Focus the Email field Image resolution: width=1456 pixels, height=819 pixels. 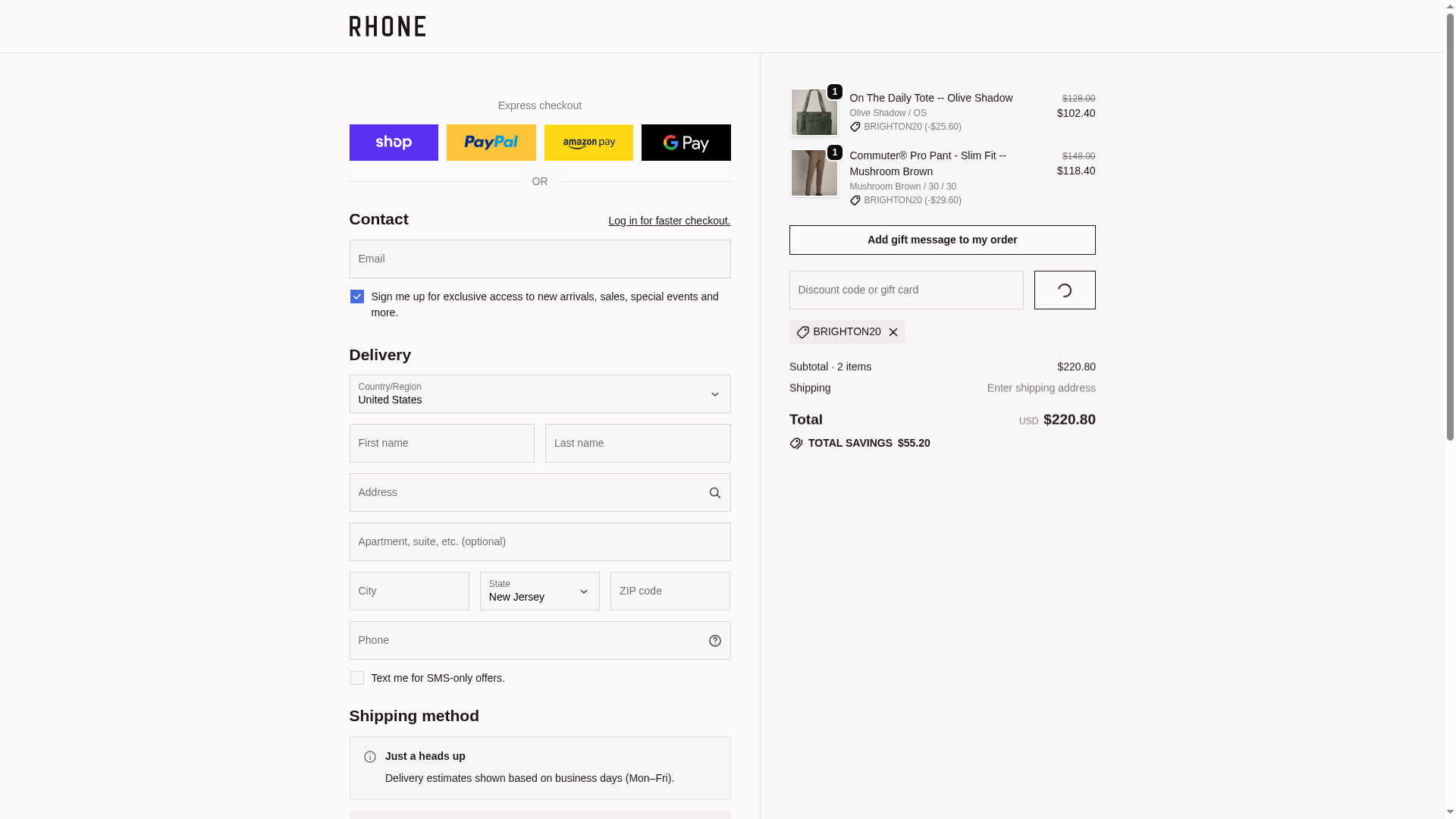coord(539,259)
